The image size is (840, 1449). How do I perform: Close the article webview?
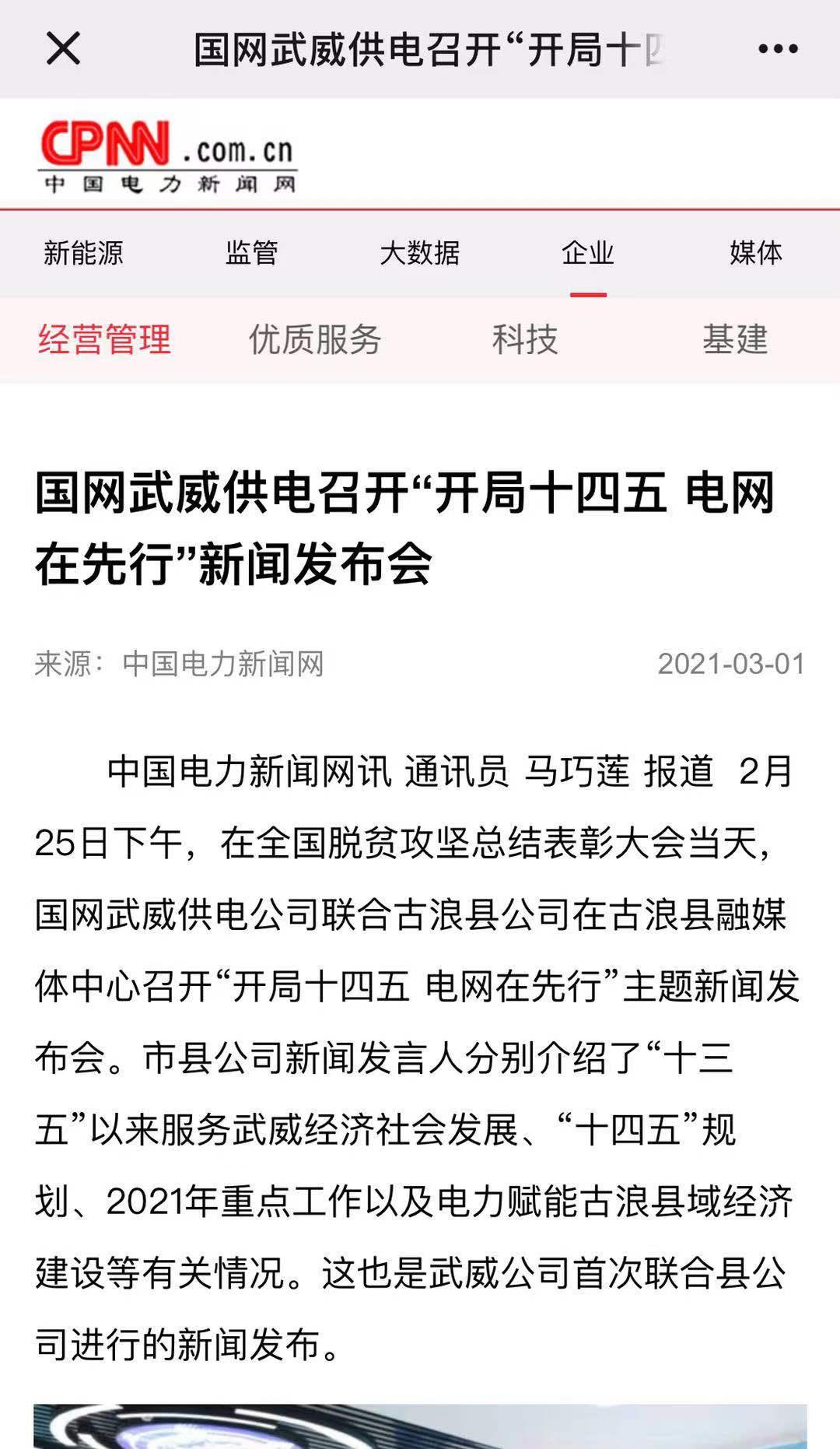[x=63, y=49]
